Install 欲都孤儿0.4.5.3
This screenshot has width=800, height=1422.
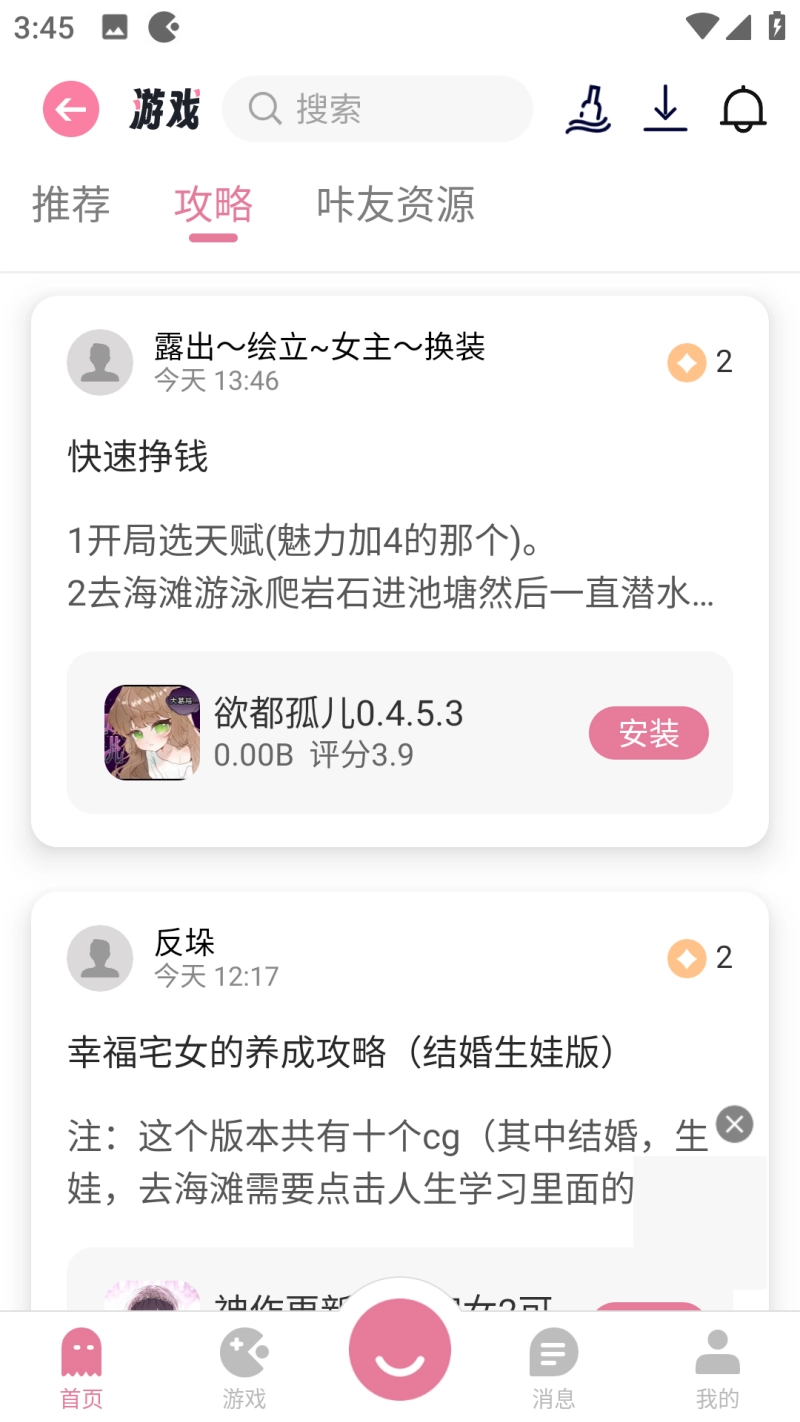point(648,734)
